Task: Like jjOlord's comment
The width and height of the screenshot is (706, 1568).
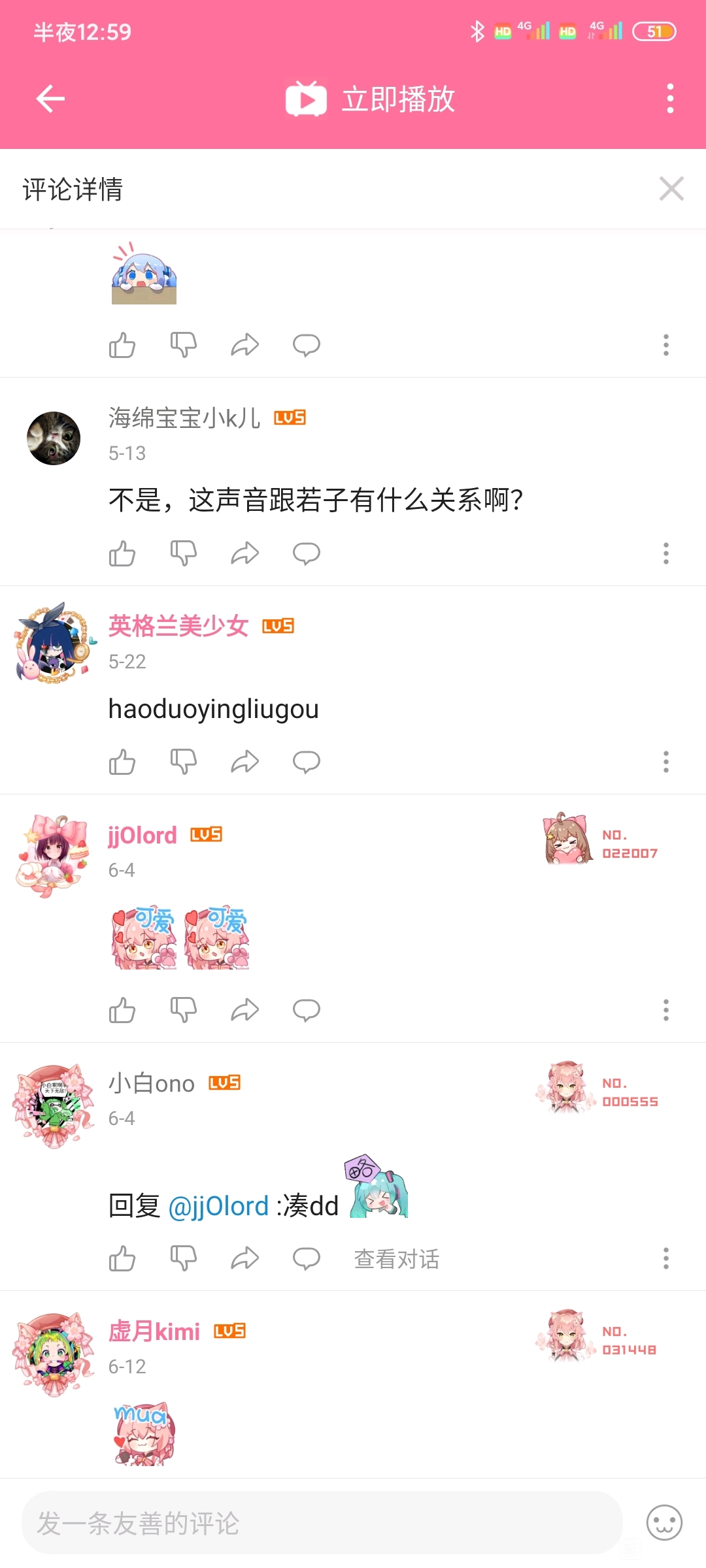Action: [x=122, y=1010]
